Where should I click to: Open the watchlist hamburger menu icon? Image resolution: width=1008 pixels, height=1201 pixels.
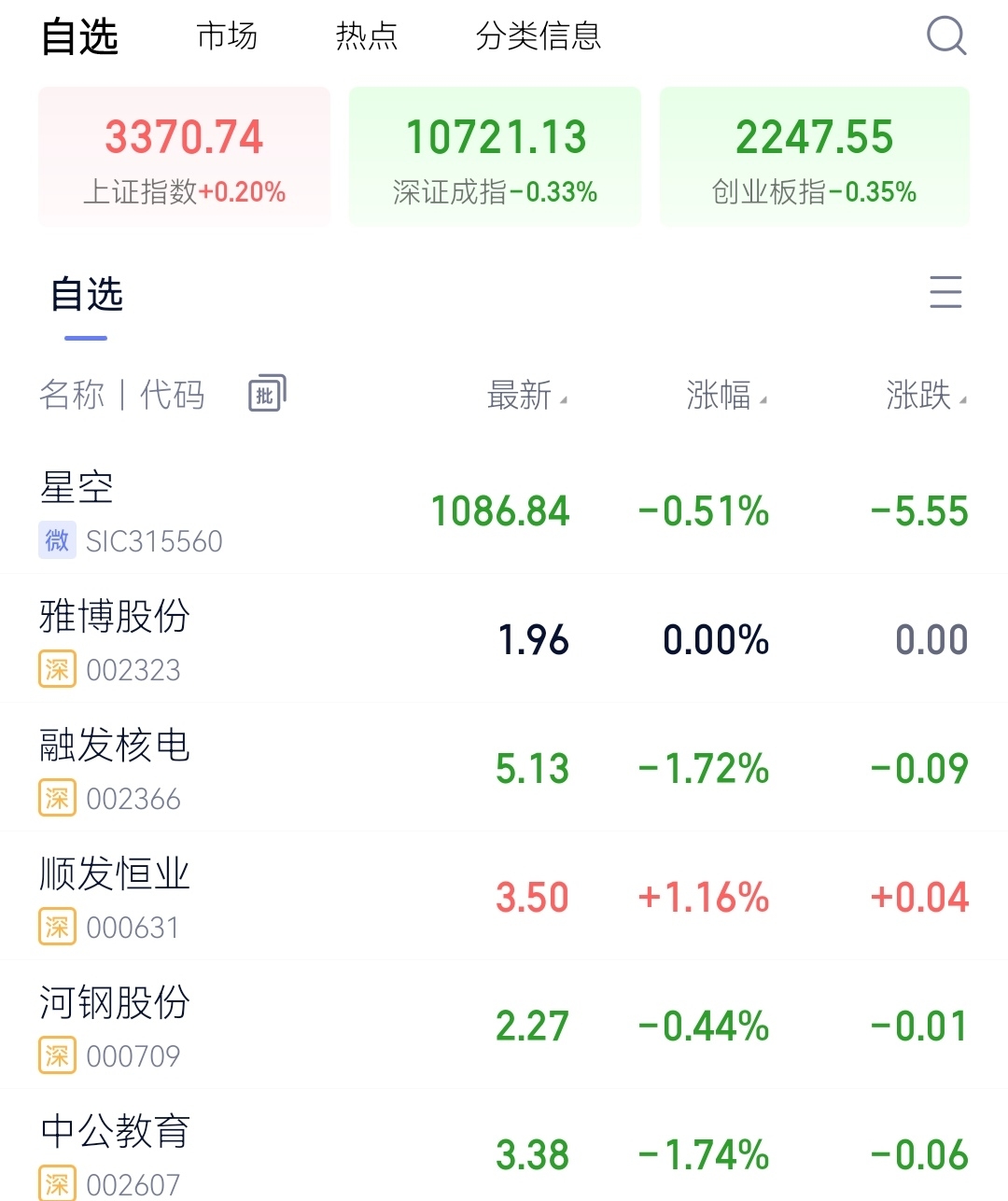945,293
